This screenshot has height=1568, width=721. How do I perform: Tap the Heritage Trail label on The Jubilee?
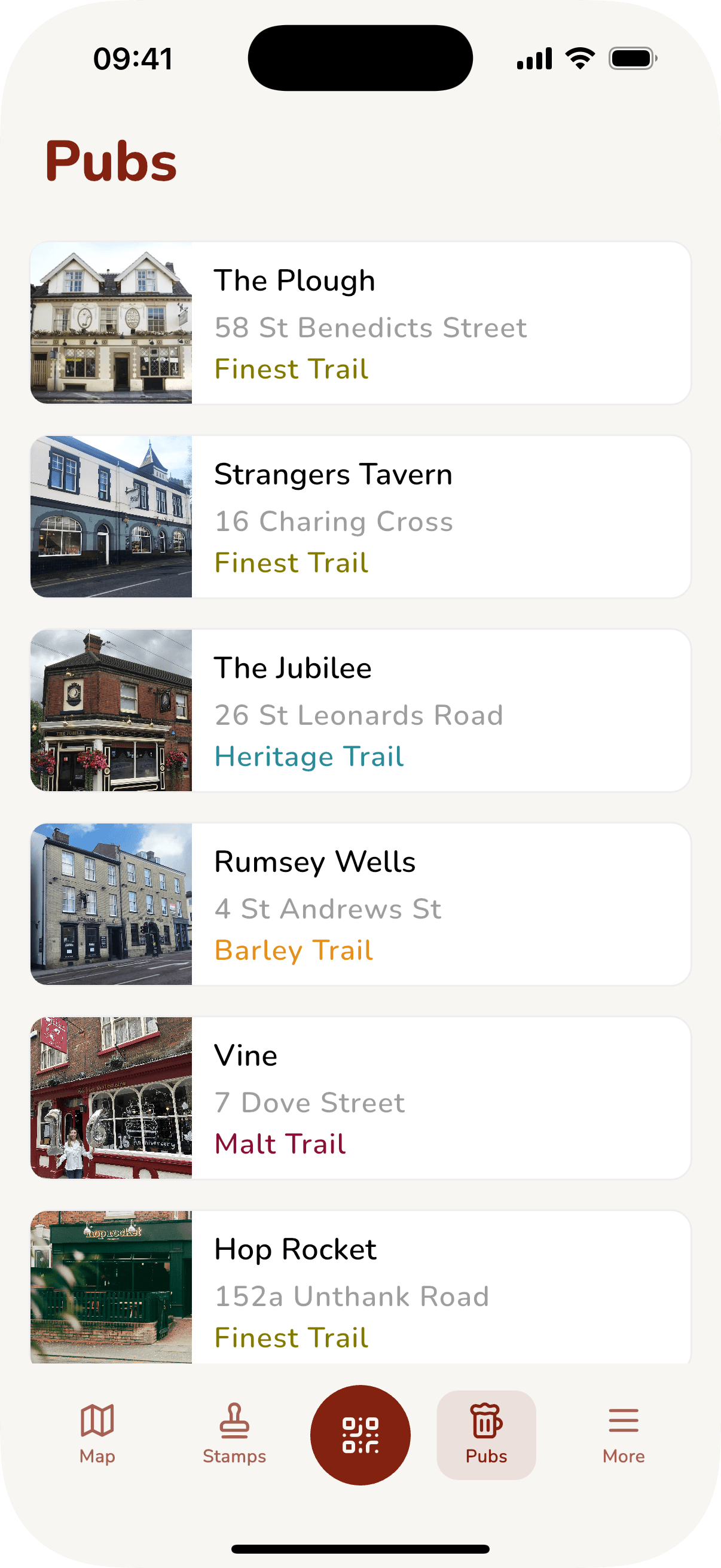(309, 756)
